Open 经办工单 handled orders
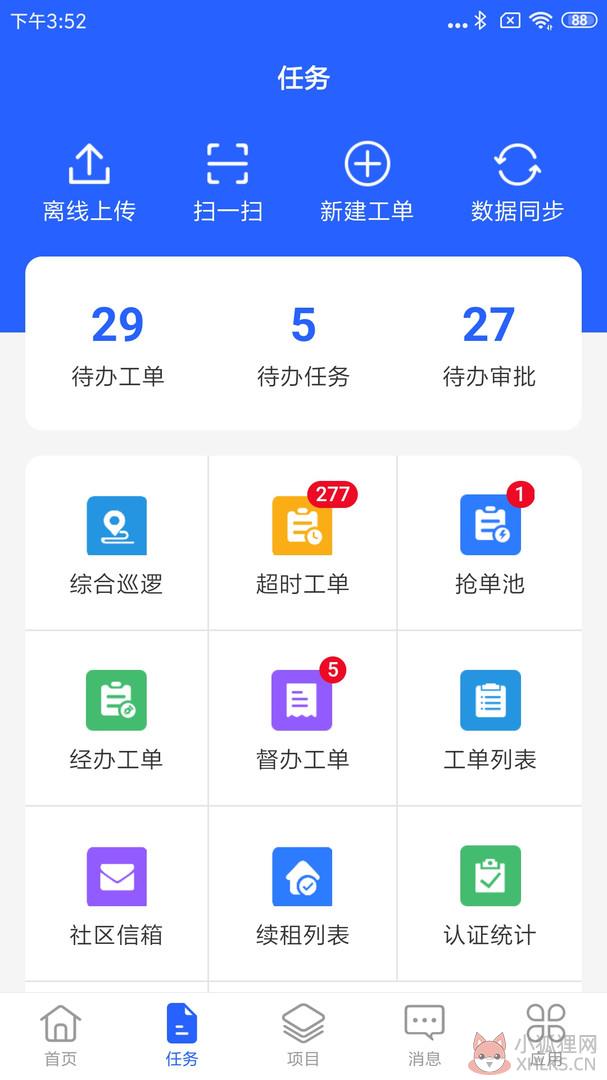The width and height of the screenshot is (607, 1080). [116, 718]
